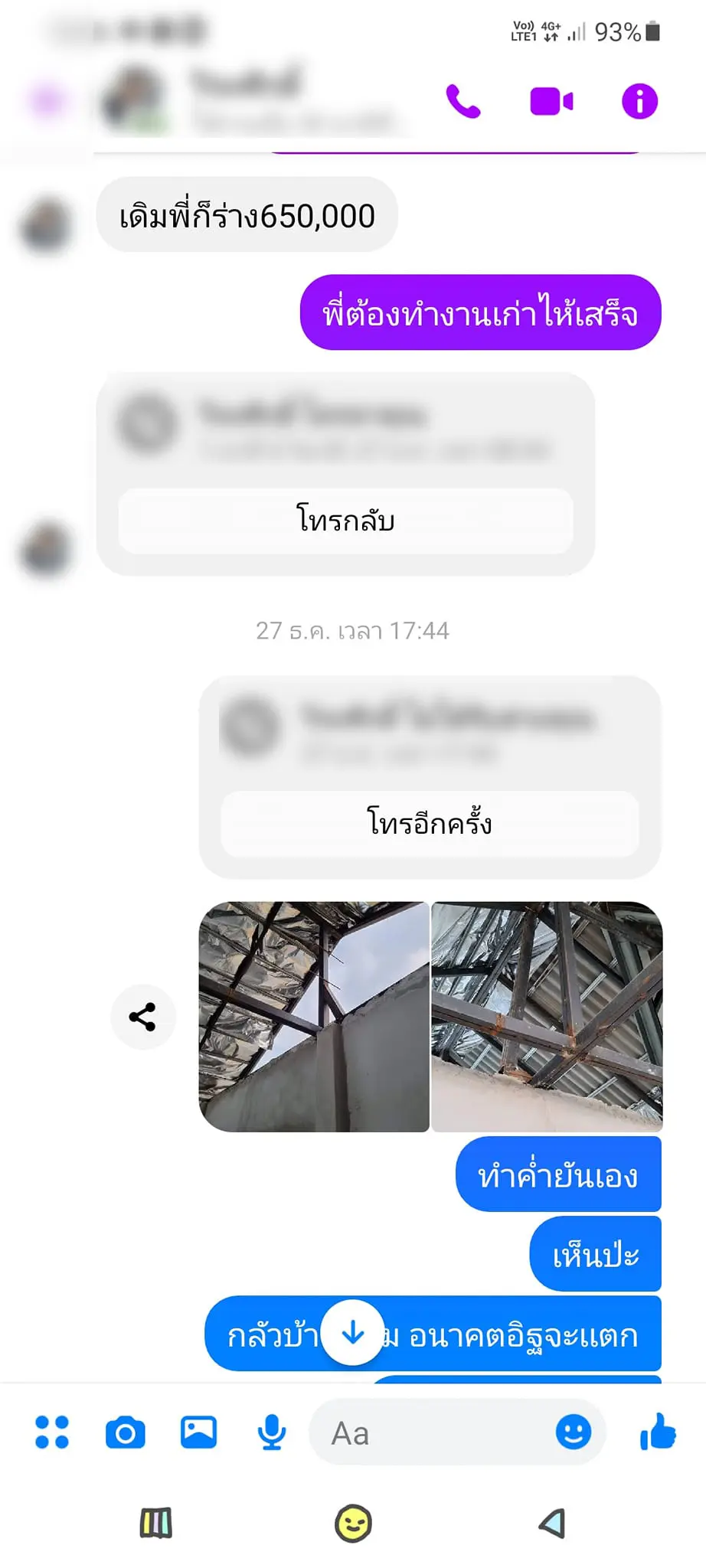Go back with the system back button
706x1568 pixels.
[551, 1524]
